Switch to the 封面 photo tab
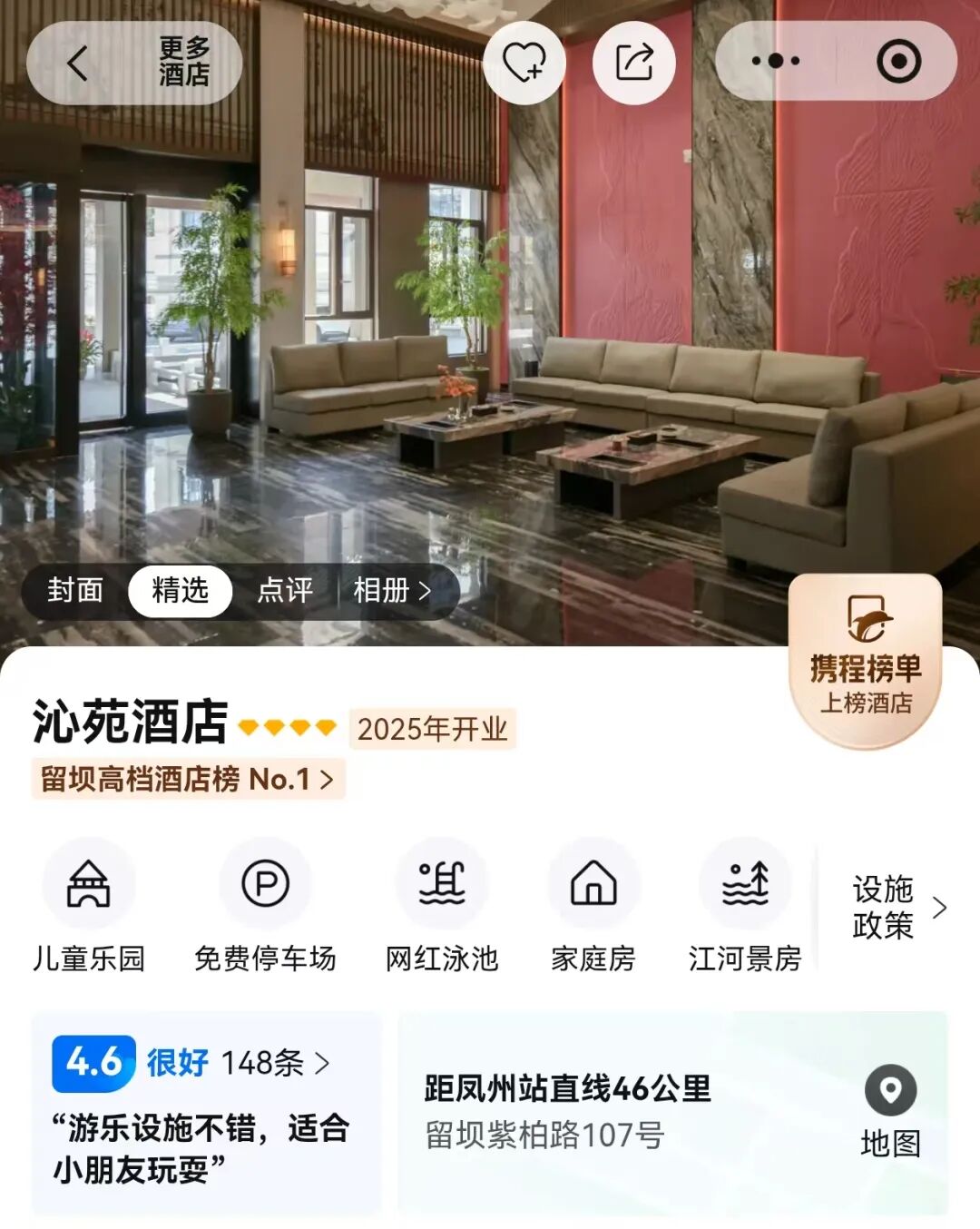Viewport: 980px width, 1229px height. (75, 591)
